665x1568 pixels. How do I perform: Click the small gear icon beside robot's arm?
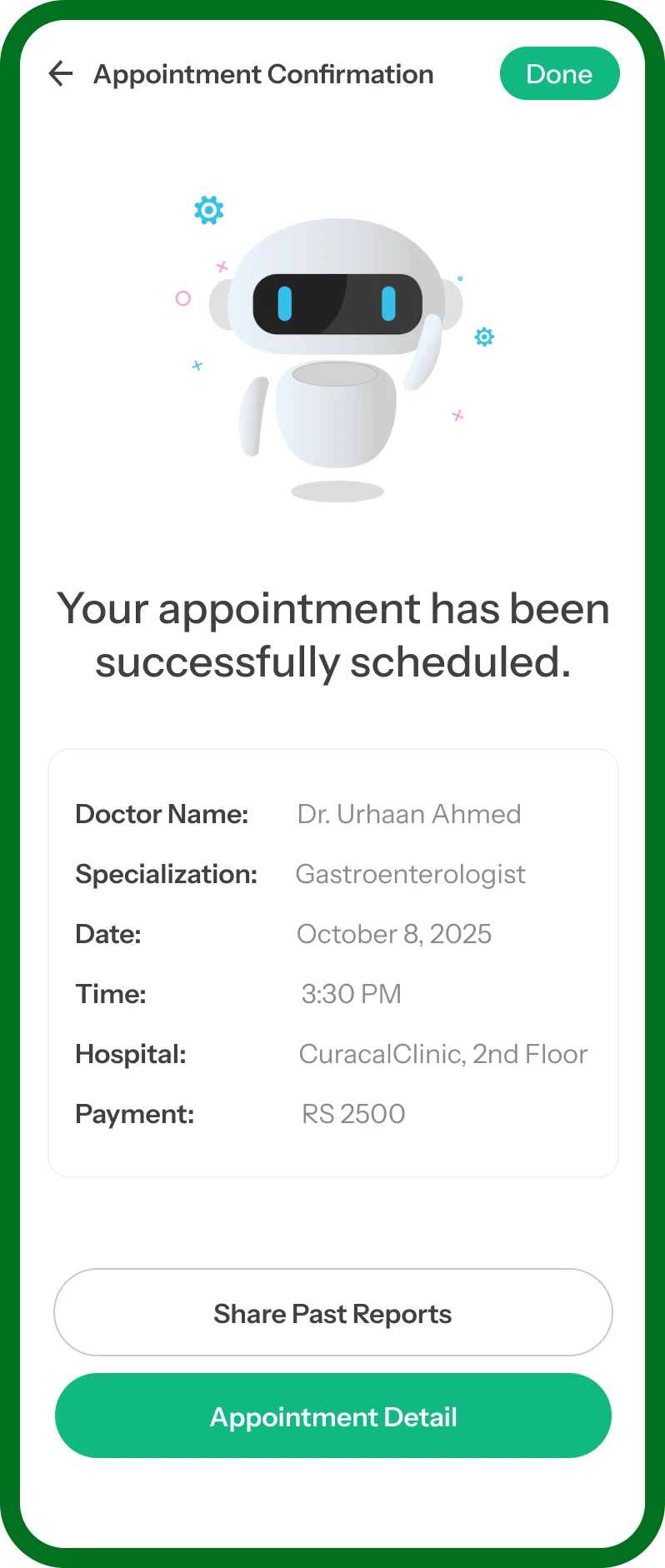(483, 337)
